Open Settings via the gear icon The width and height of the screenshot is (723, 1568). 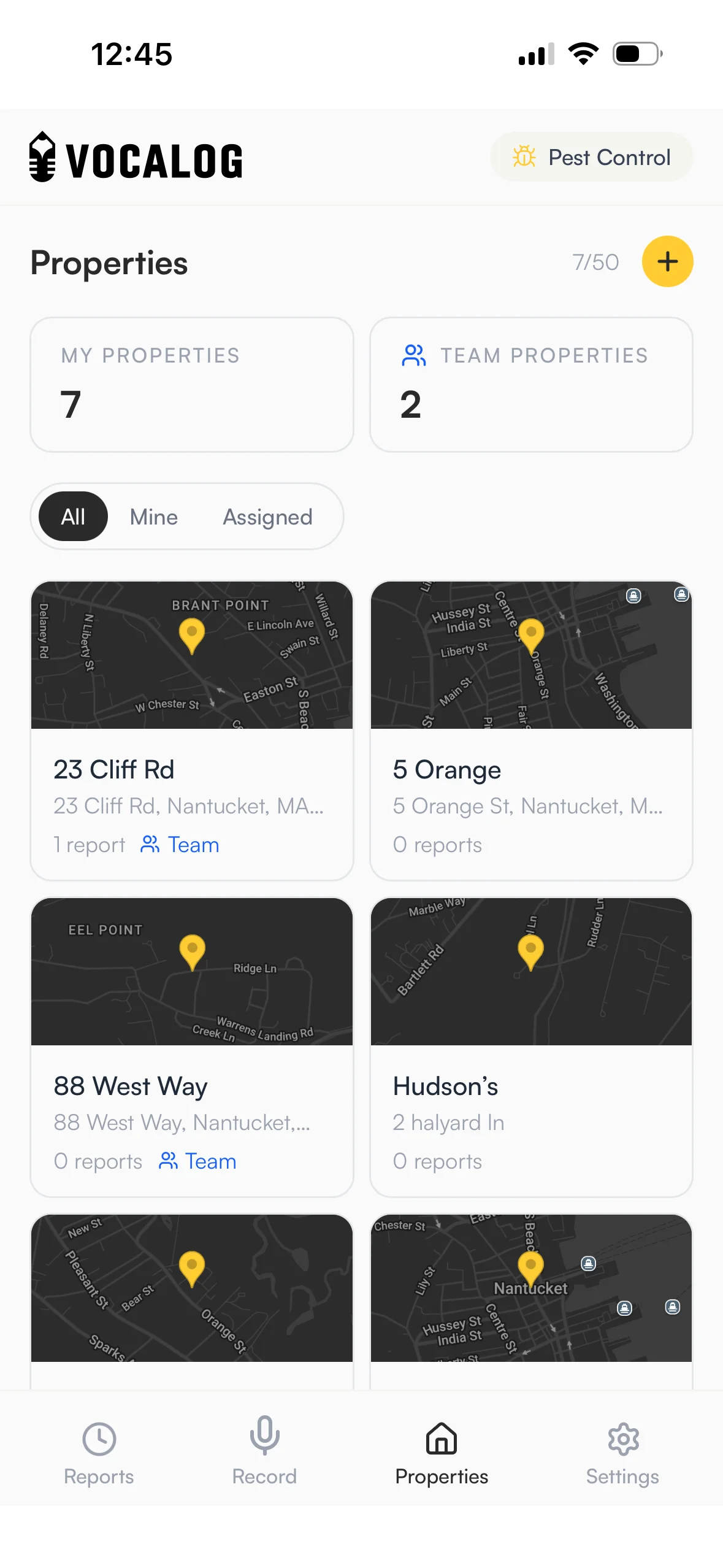(623, 1438)
